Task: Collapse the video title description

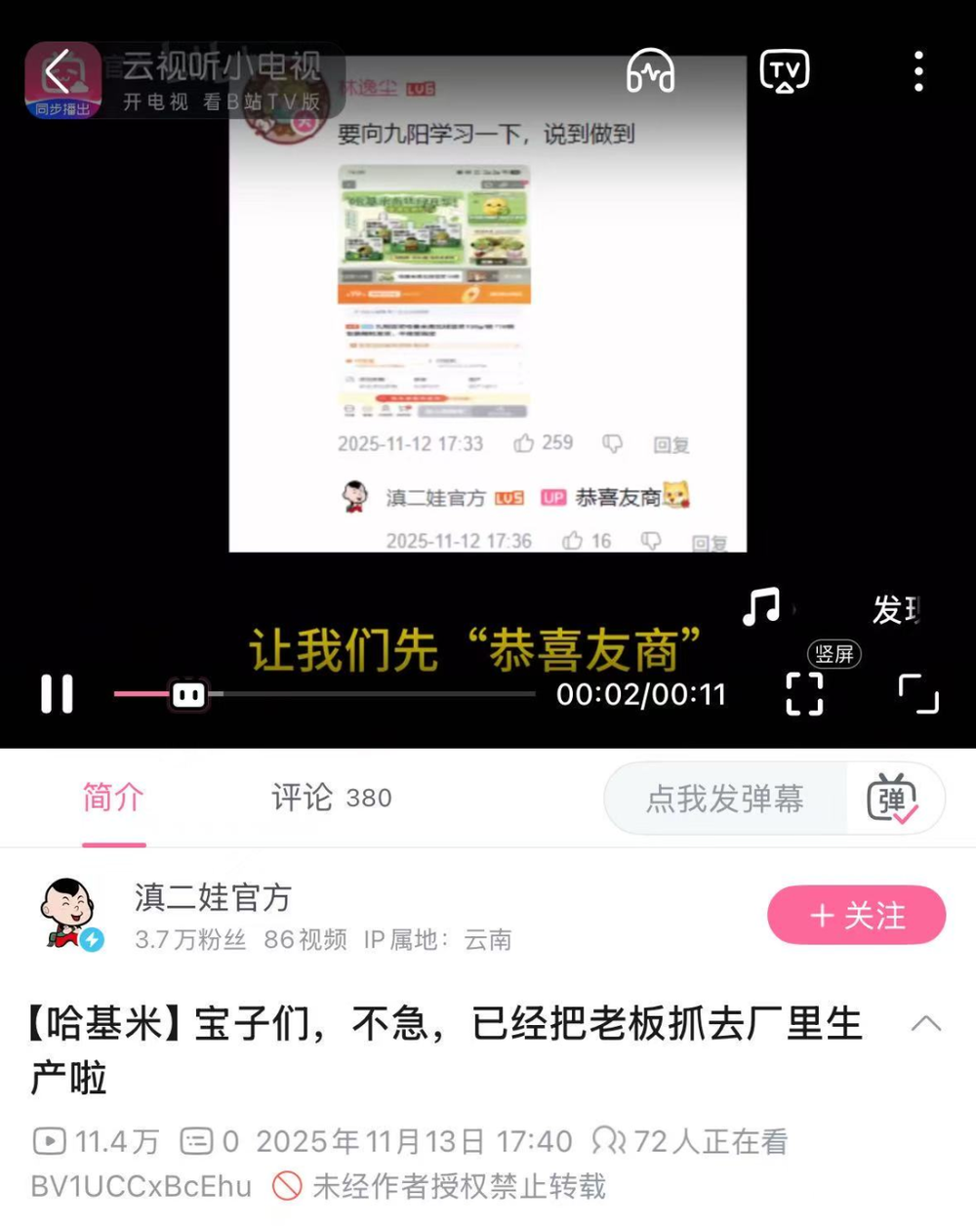Action: click(x=925, y=1024)
